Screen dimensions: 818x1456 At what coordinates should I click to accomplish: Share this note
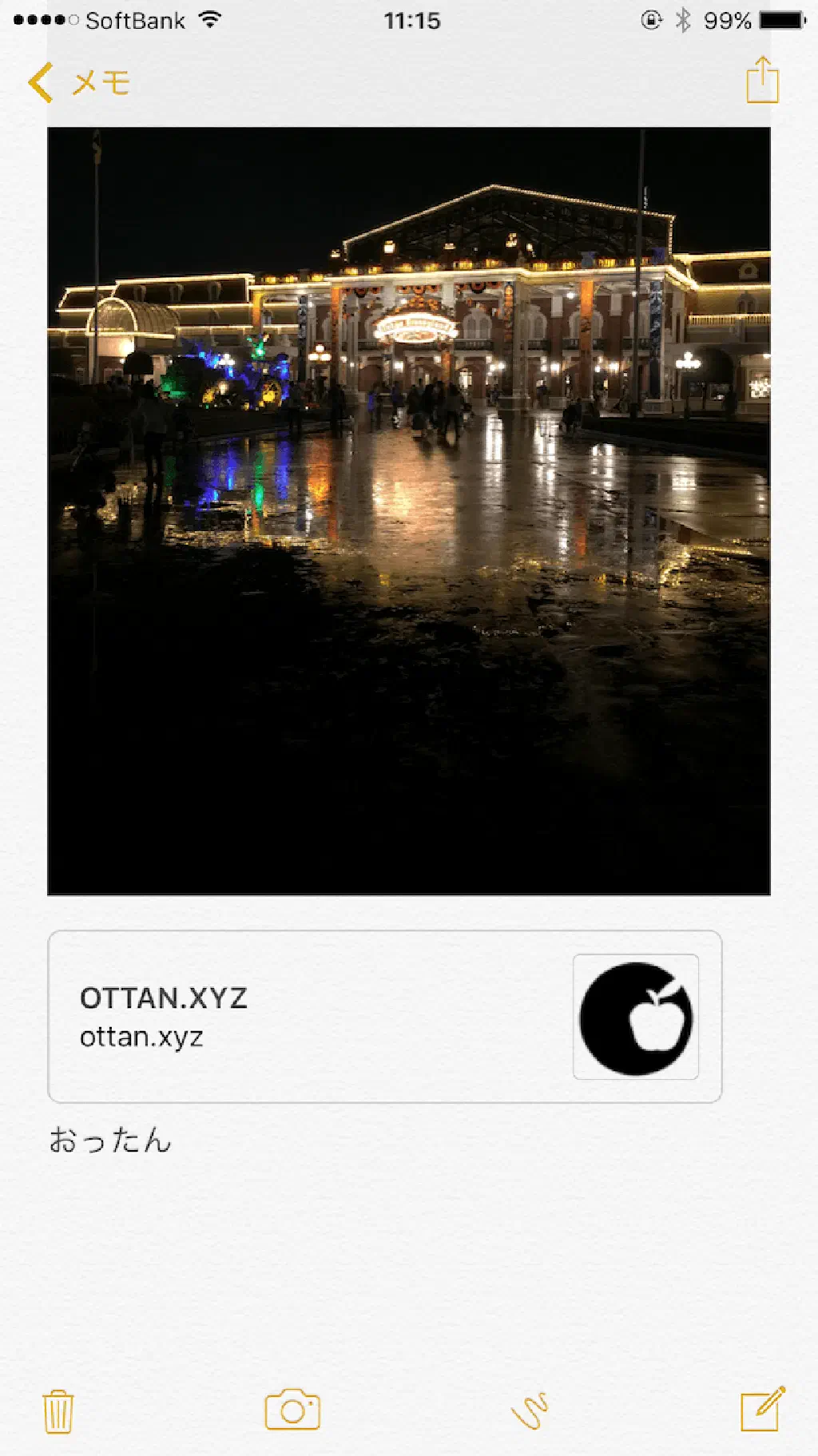coord(762,80)
